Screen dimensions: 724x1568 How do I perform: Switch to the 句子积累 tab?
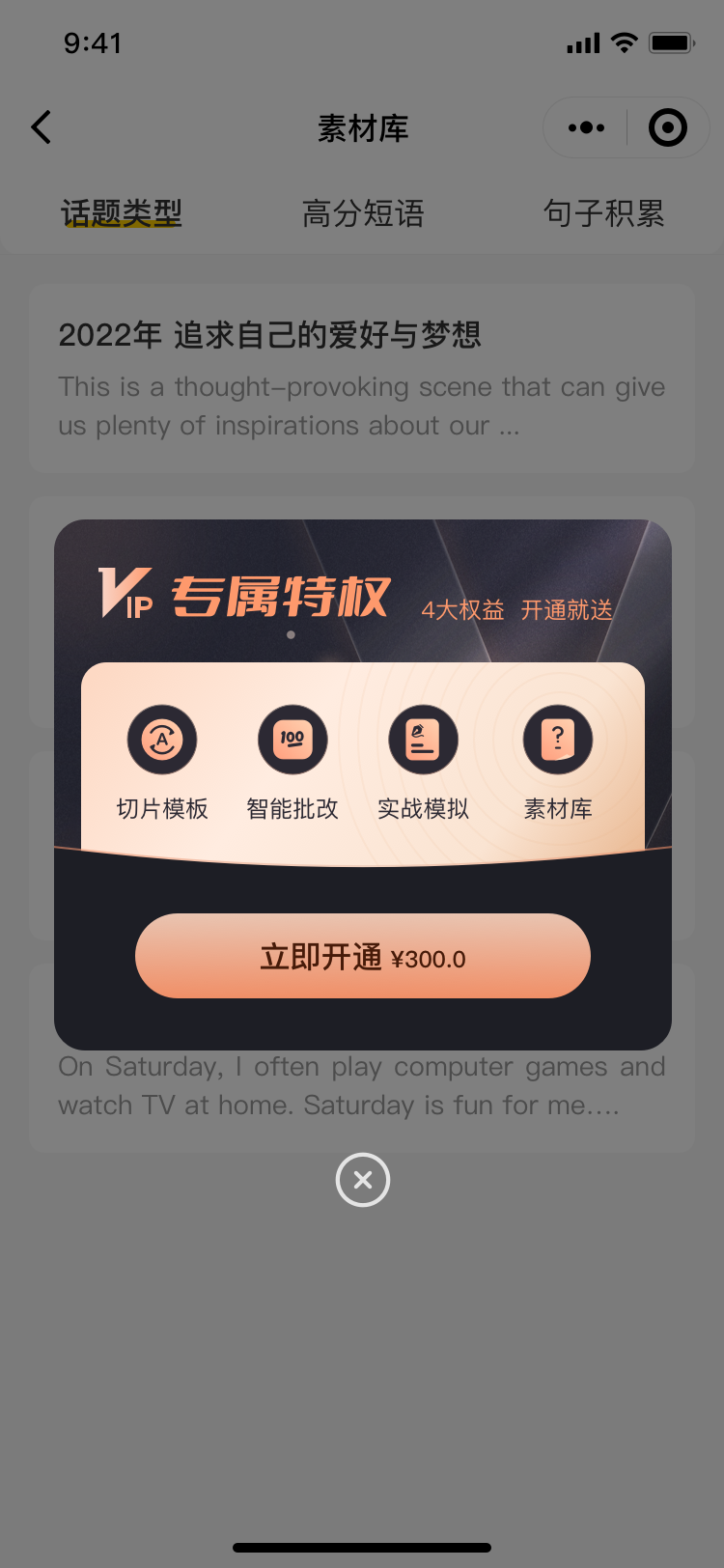click(x=603, y=213)
